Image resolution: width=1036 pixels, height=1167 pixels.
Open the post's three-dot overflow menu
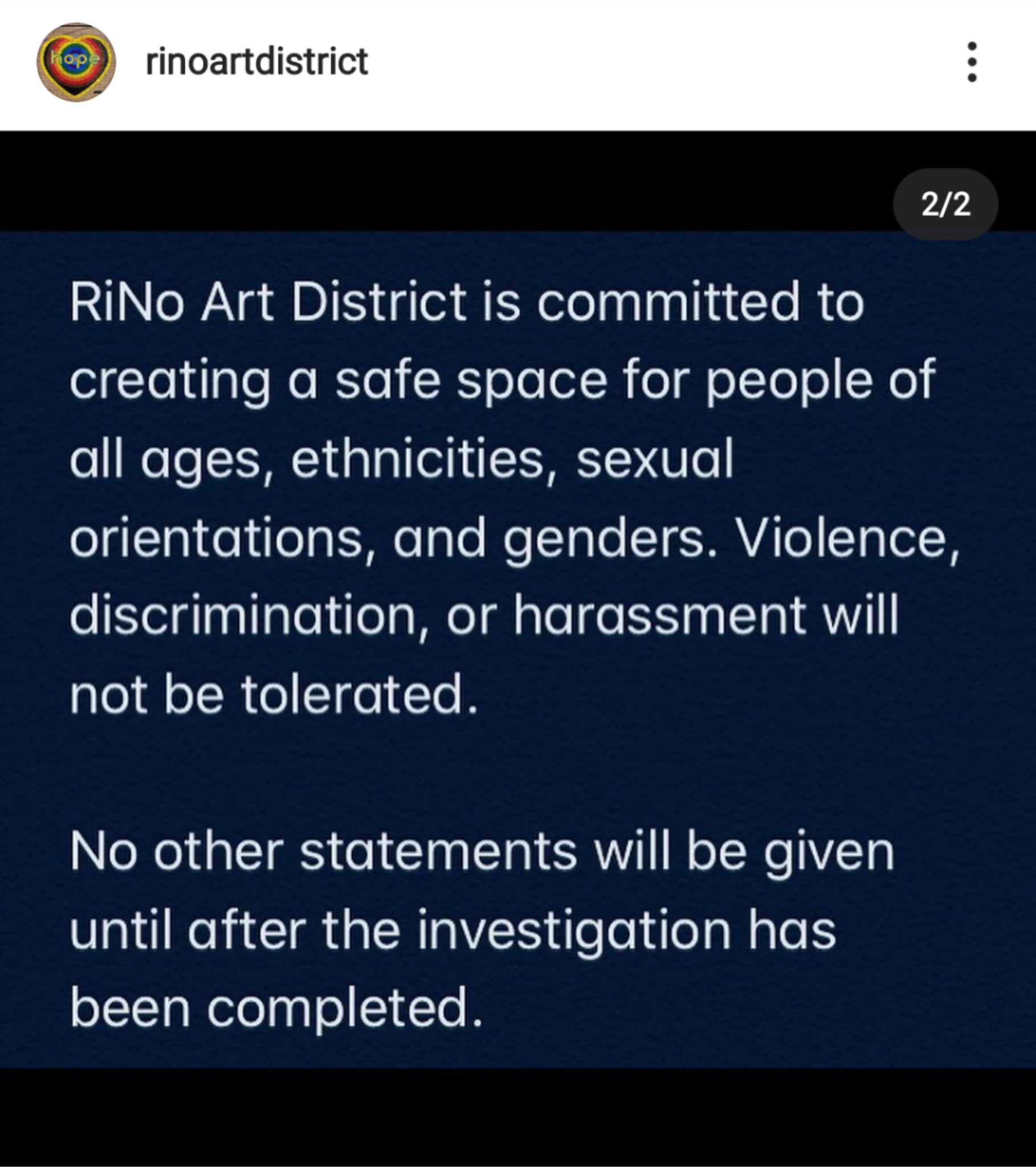(x=972, y=62)
